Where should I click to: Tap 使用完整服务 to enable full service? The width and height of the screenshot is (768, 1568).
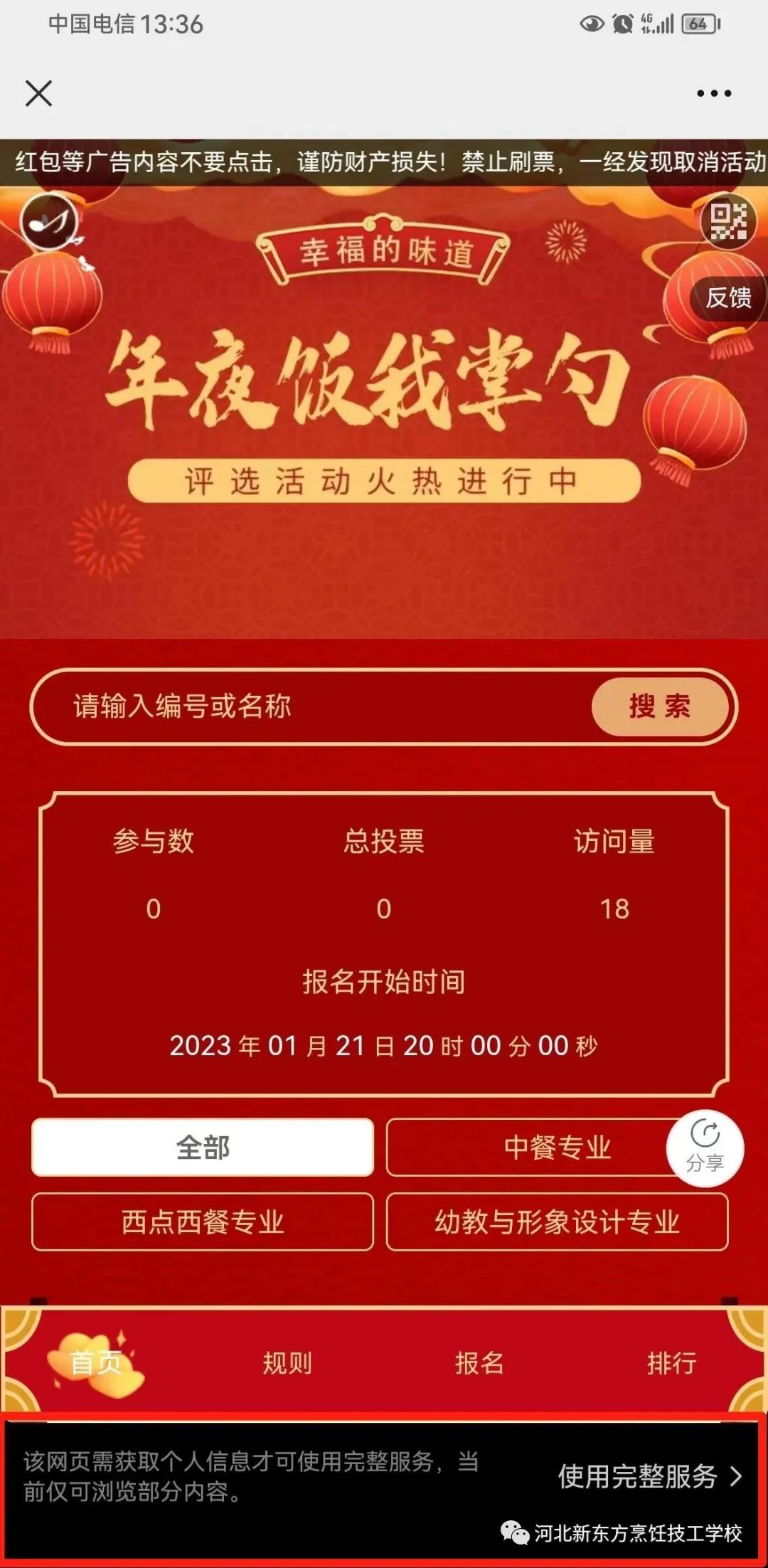(x=649, y=1476)
